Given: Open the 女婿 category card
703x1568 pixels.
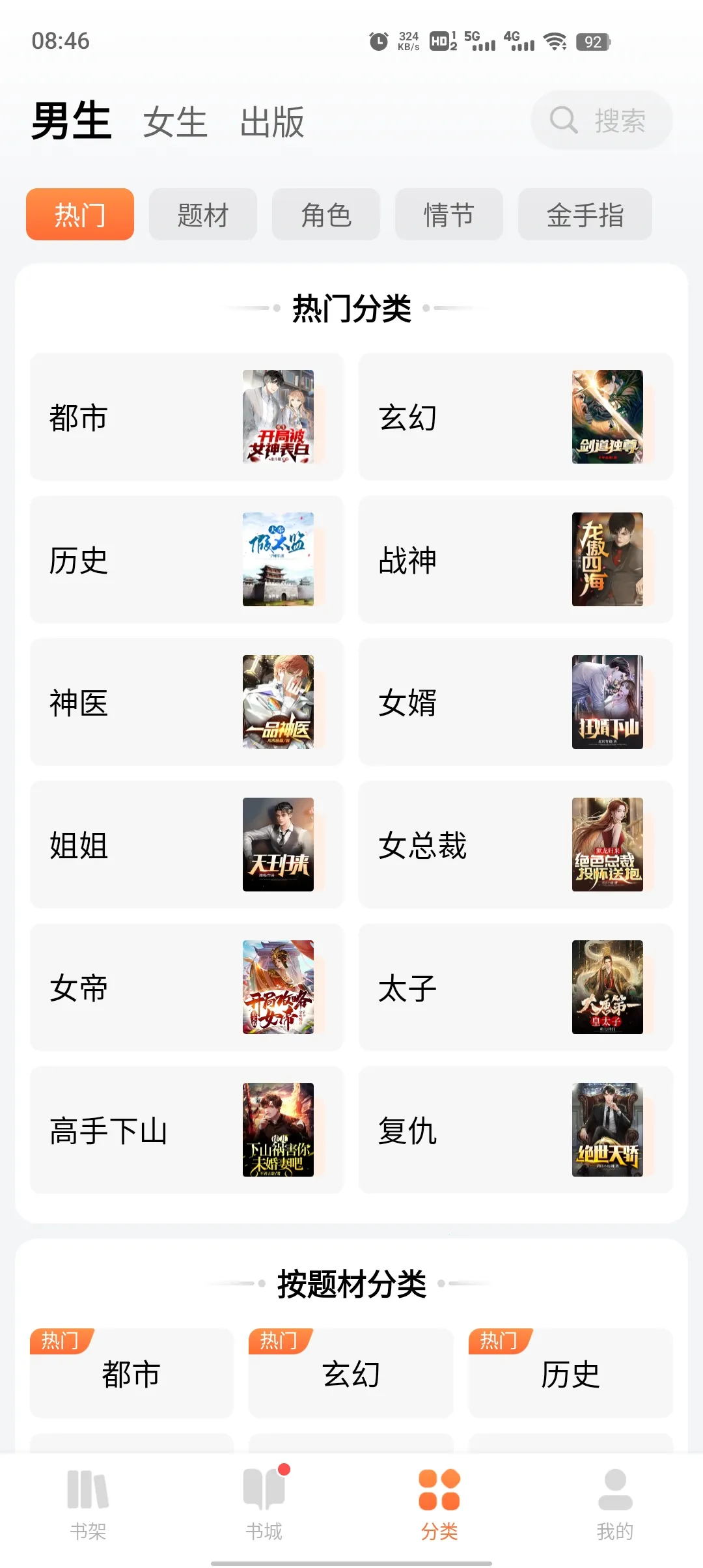Looking at the screenshot, I should [x=515, y=702].
